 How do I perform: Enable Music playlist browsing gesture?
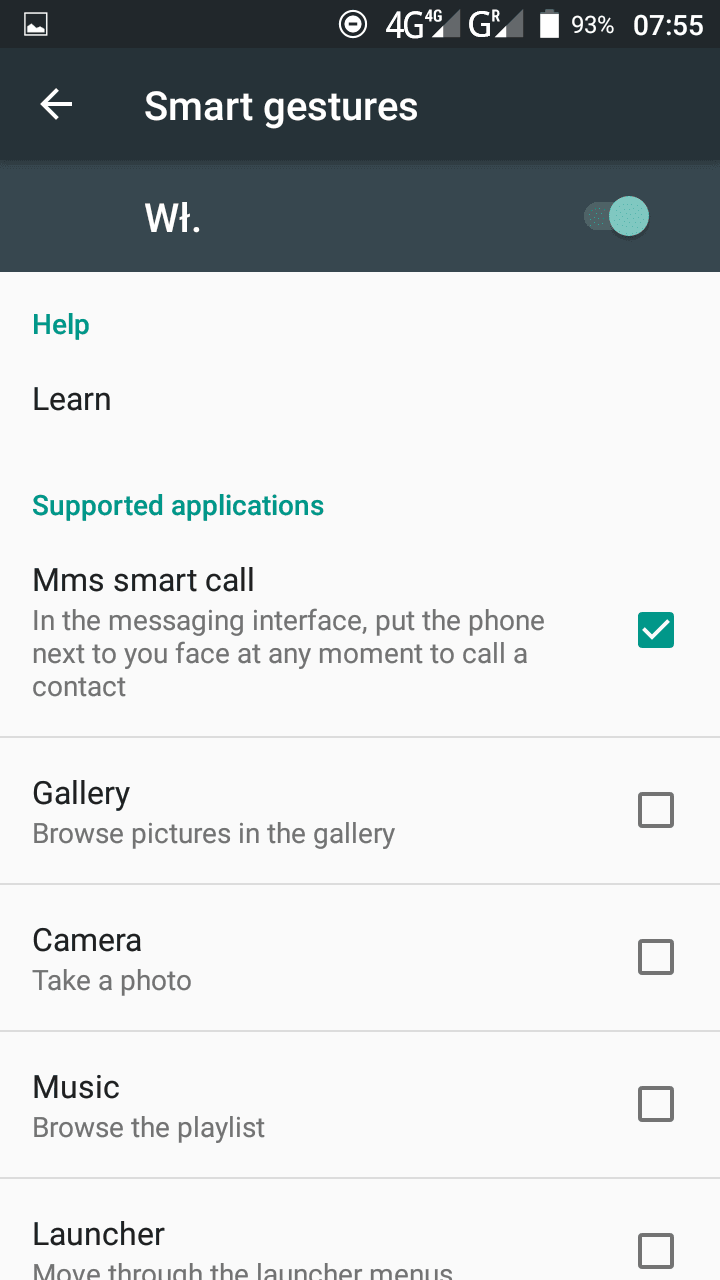(656, 1104)
